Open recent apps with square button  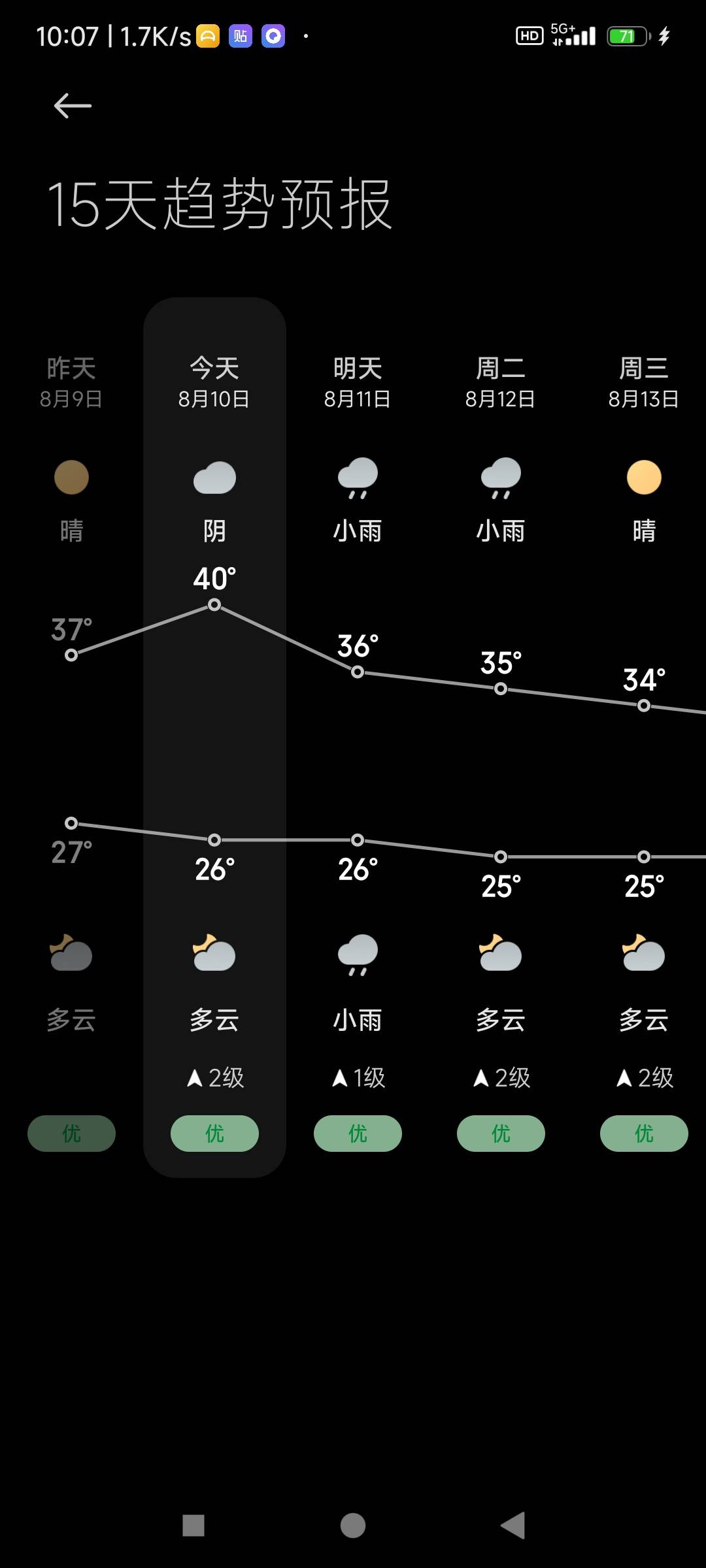193,1526
